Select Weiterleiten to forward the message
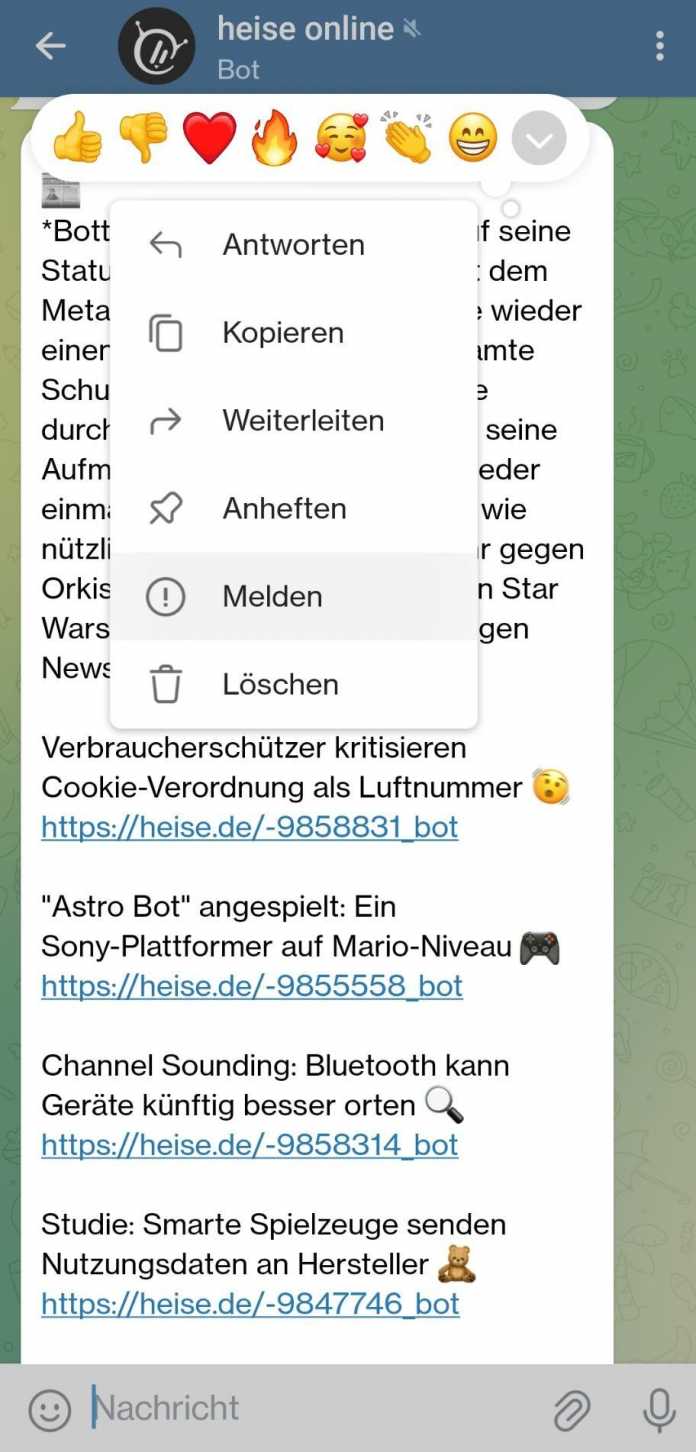This screenshot has height=1452, width=696. point(303,421)
